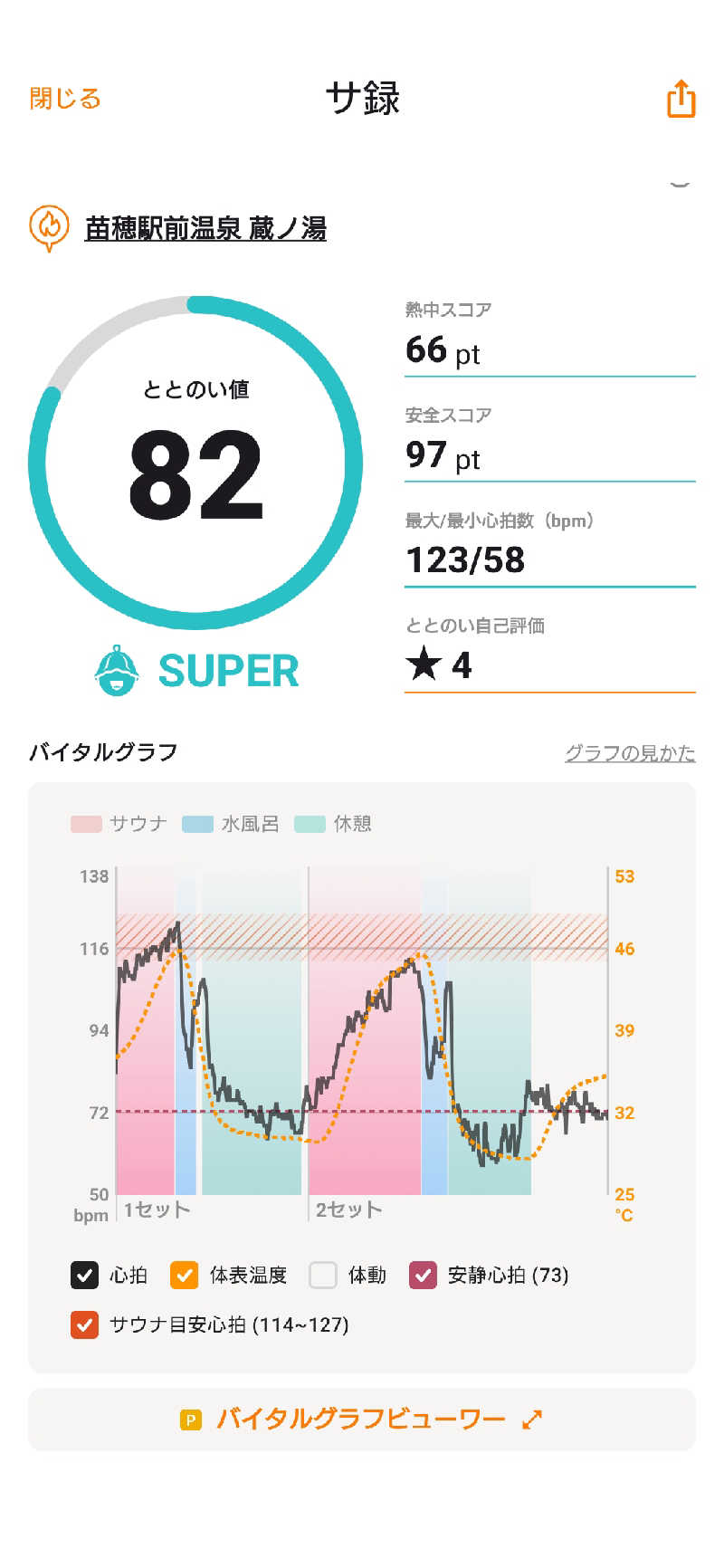Toggle the 安静心拍 (73) checkbox
This screenshot has width=724, height=1568.
pos(424,1275)
